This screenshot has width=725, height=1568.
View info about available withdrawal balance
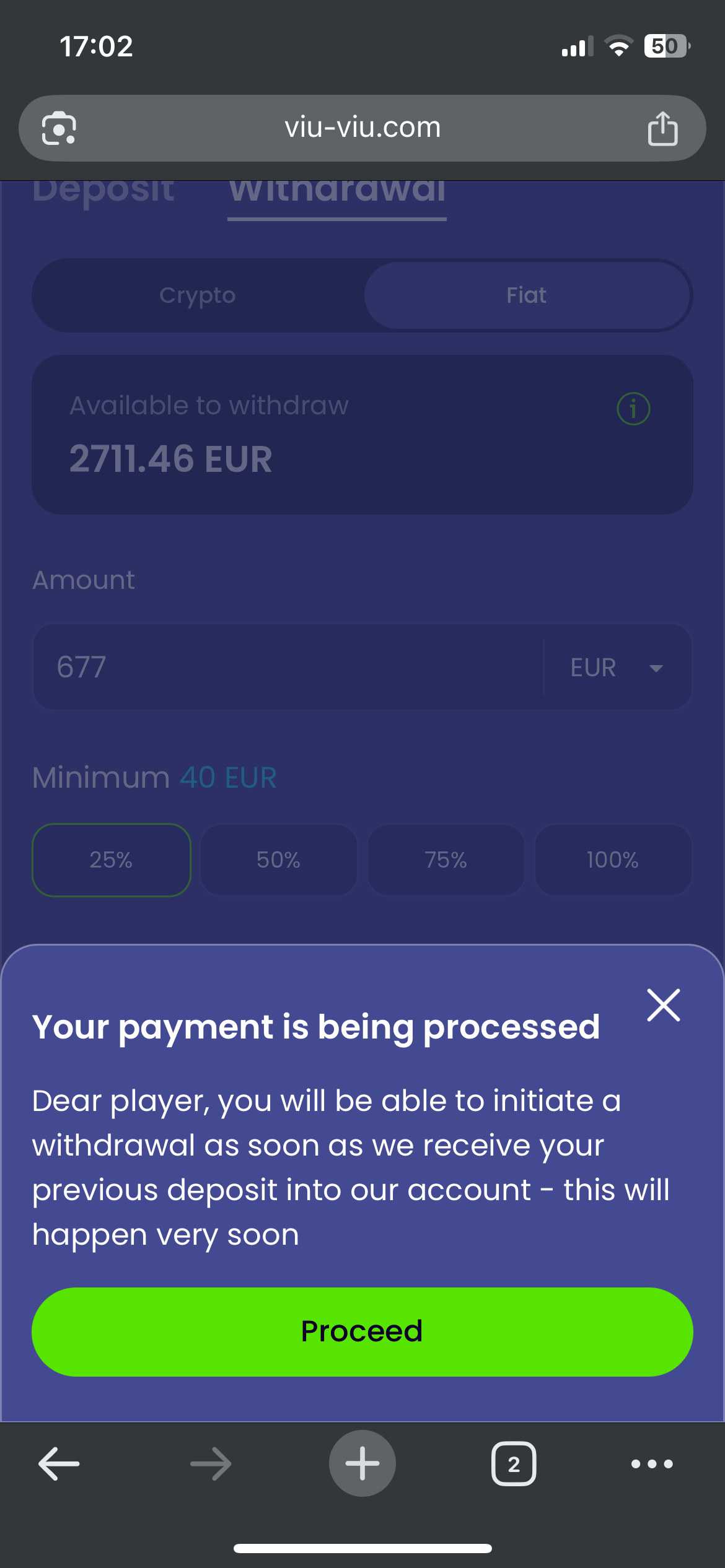click(x=633, y=409)
